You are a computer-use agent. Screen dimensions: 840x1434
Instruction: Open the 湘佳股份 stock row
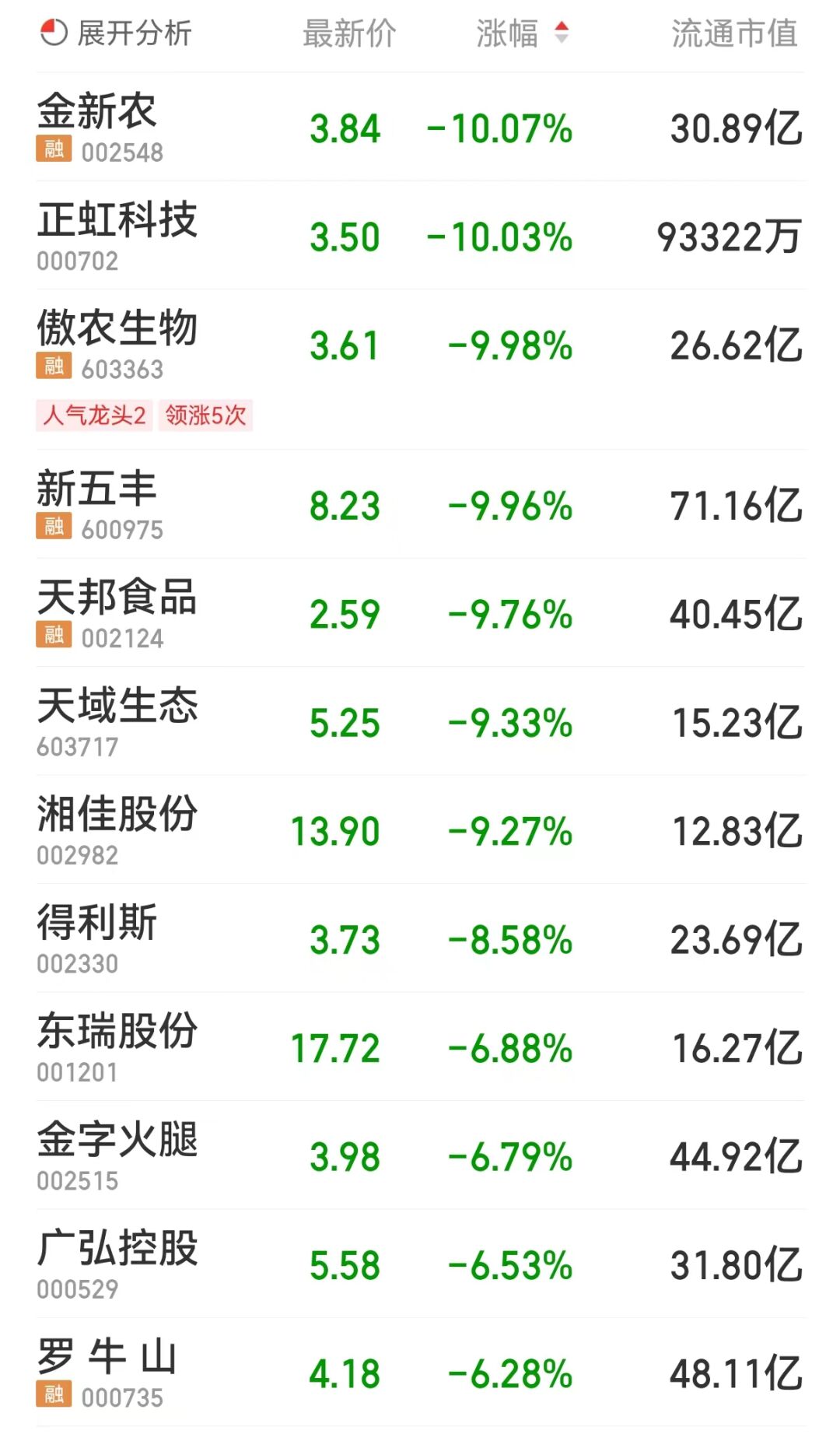[x=420, y=829]
